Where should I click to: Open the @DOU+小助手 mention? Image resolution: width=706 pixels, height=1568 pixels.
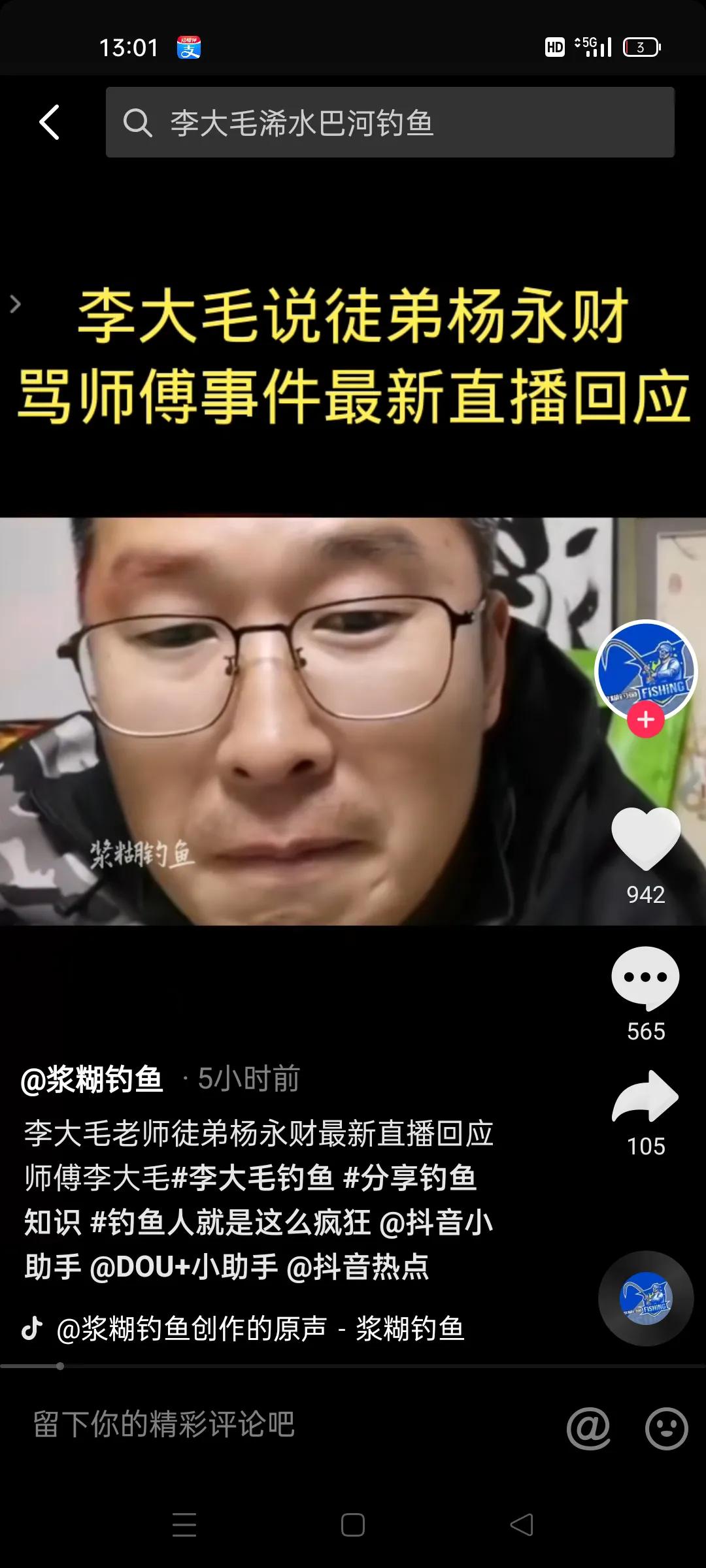(x=184, y=1267)
